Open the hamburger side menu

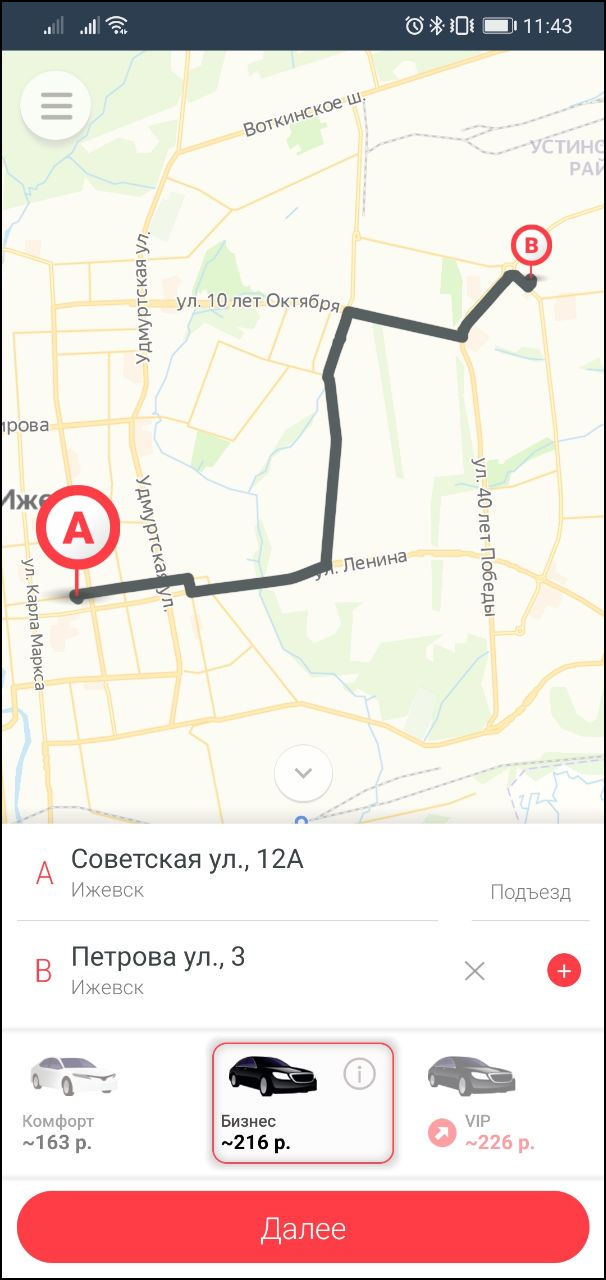tap(56, 105)
